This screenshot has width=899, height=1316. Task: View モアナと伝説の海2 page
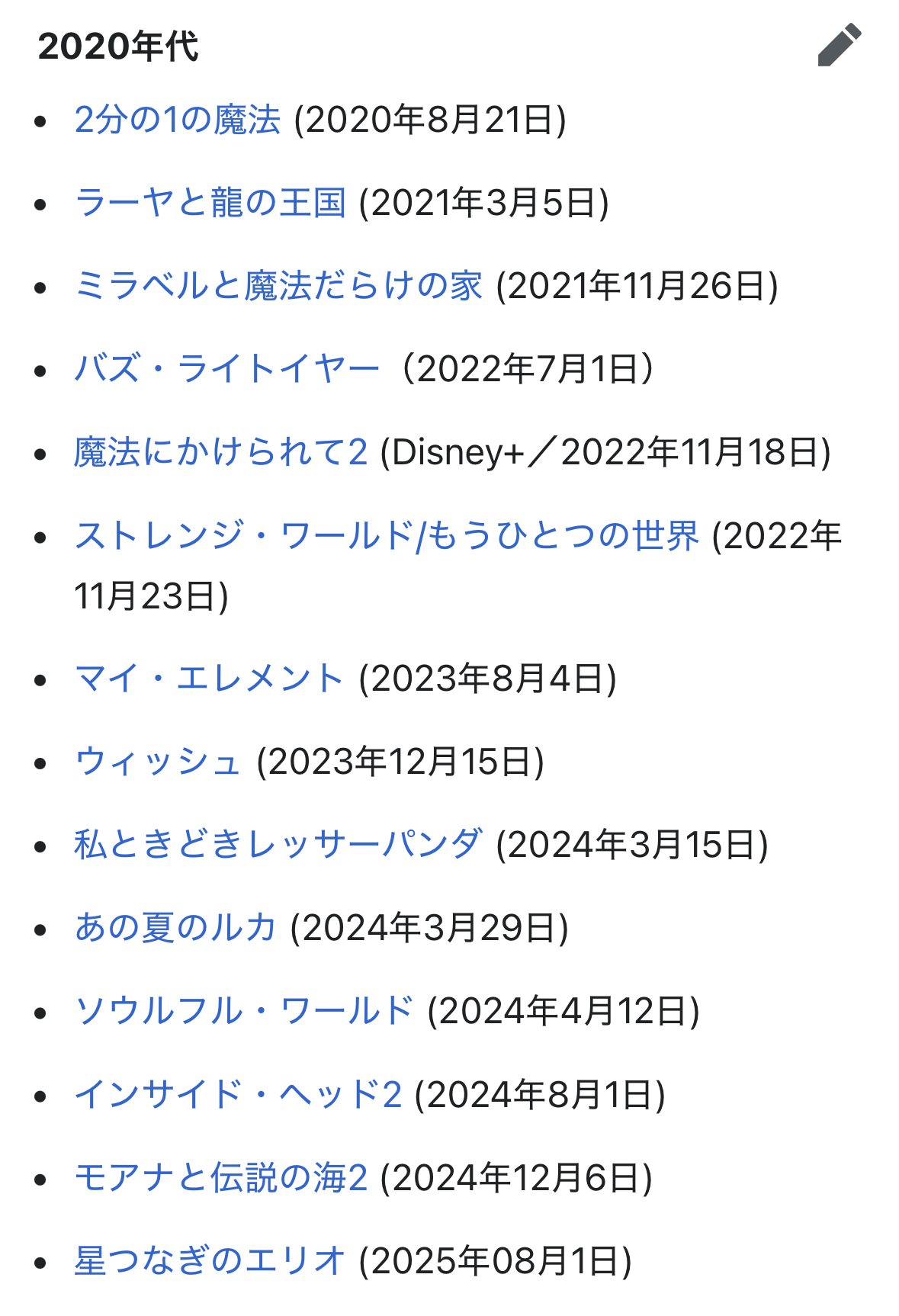[x=220, y=1177]
